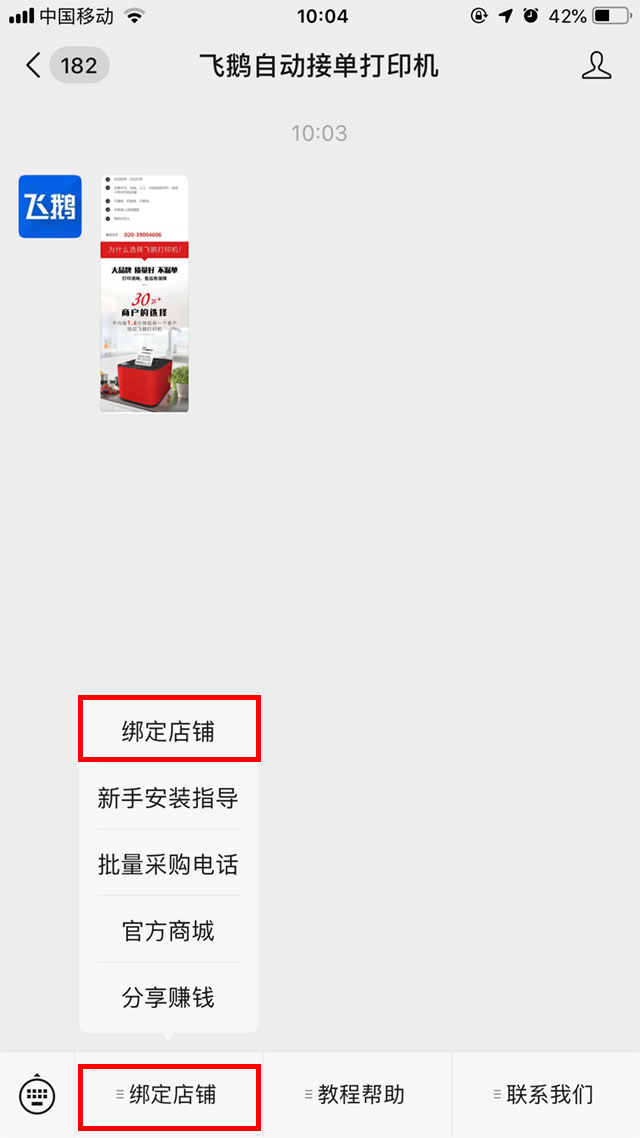Viewport: 640px width, 1138px height.
Task: Expand the 教程帮助 bottom menu
Action: pos(357,1094)
